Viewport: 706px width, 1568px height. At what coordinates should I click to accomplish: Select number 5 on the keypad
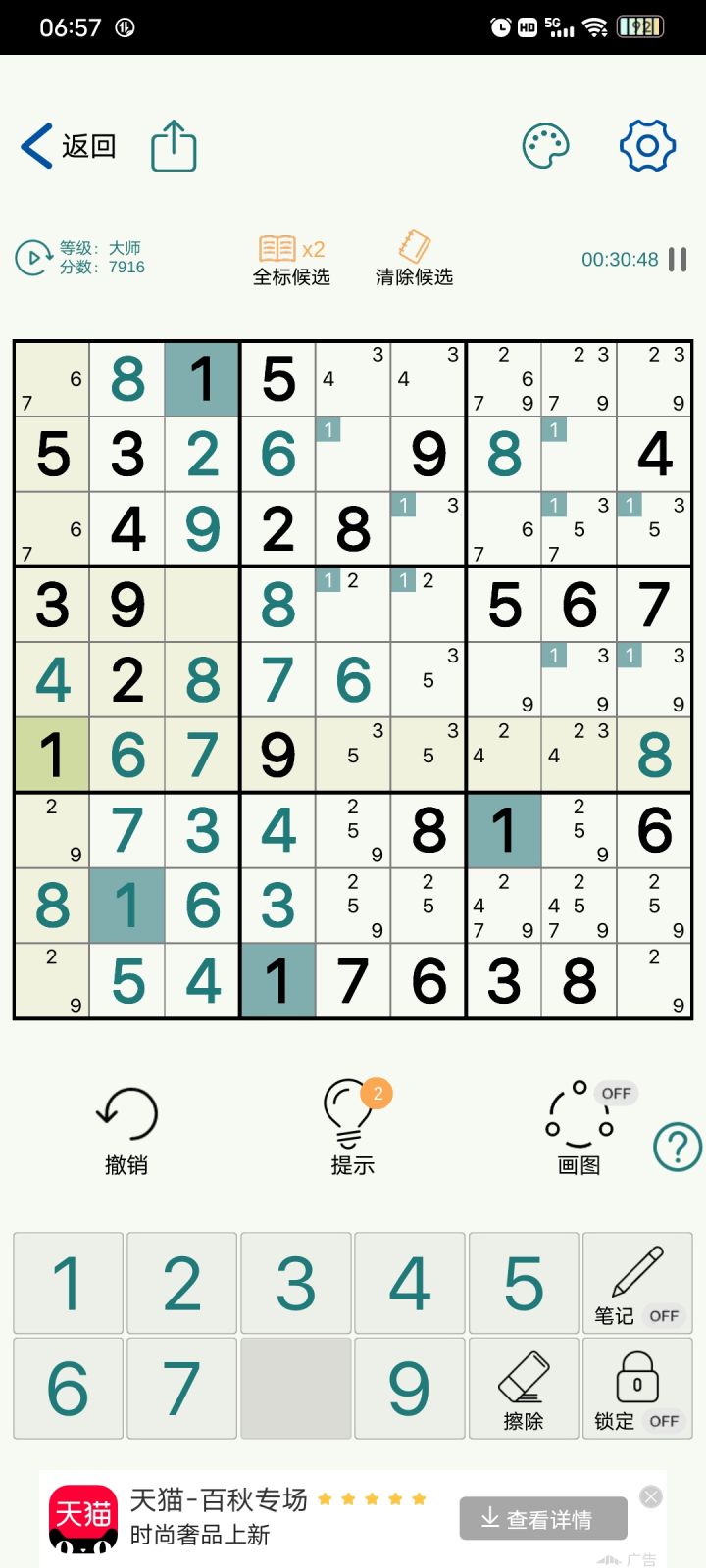coord(524,1283)
